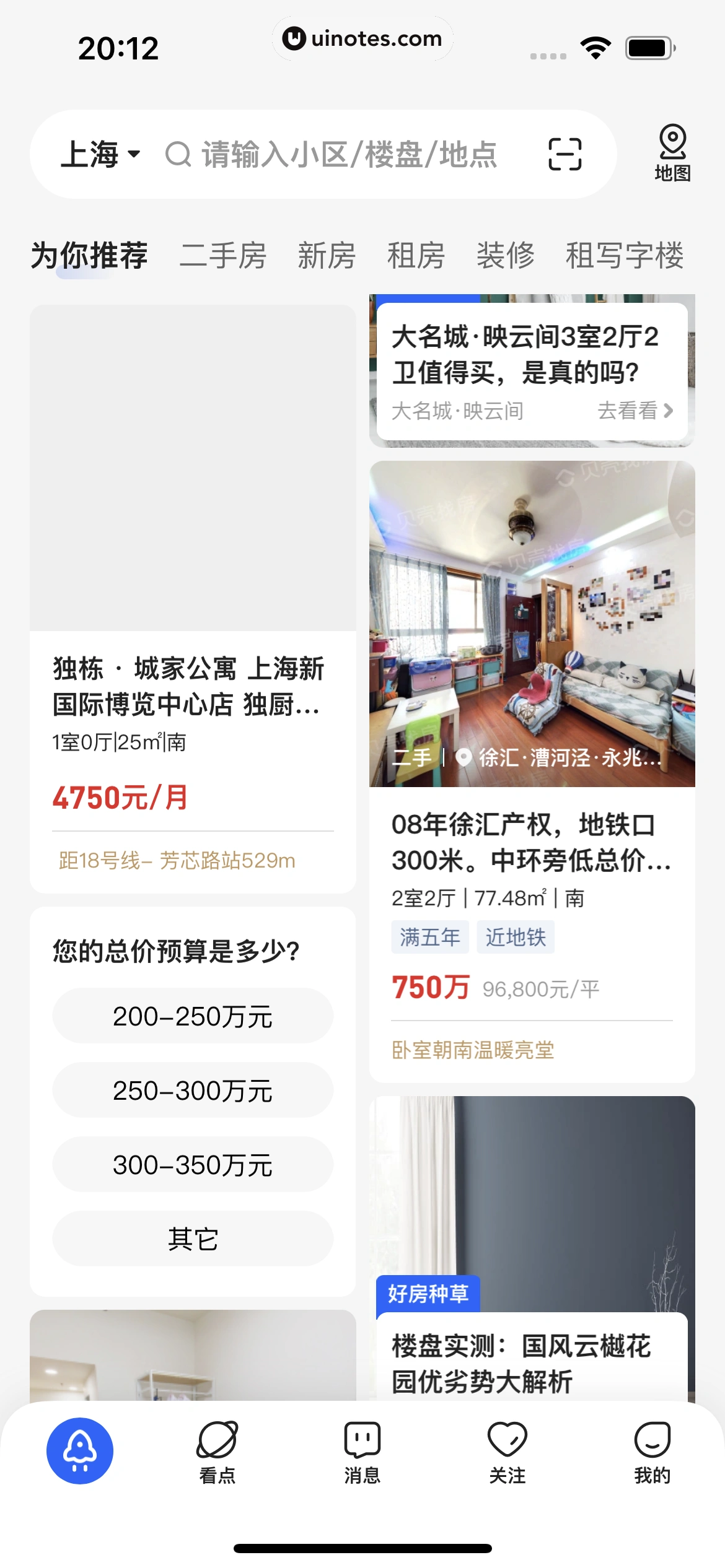Viewport: 725px width, 1568px height.
Task: Open the scan icon in search bar
Action: coord(565,154)
